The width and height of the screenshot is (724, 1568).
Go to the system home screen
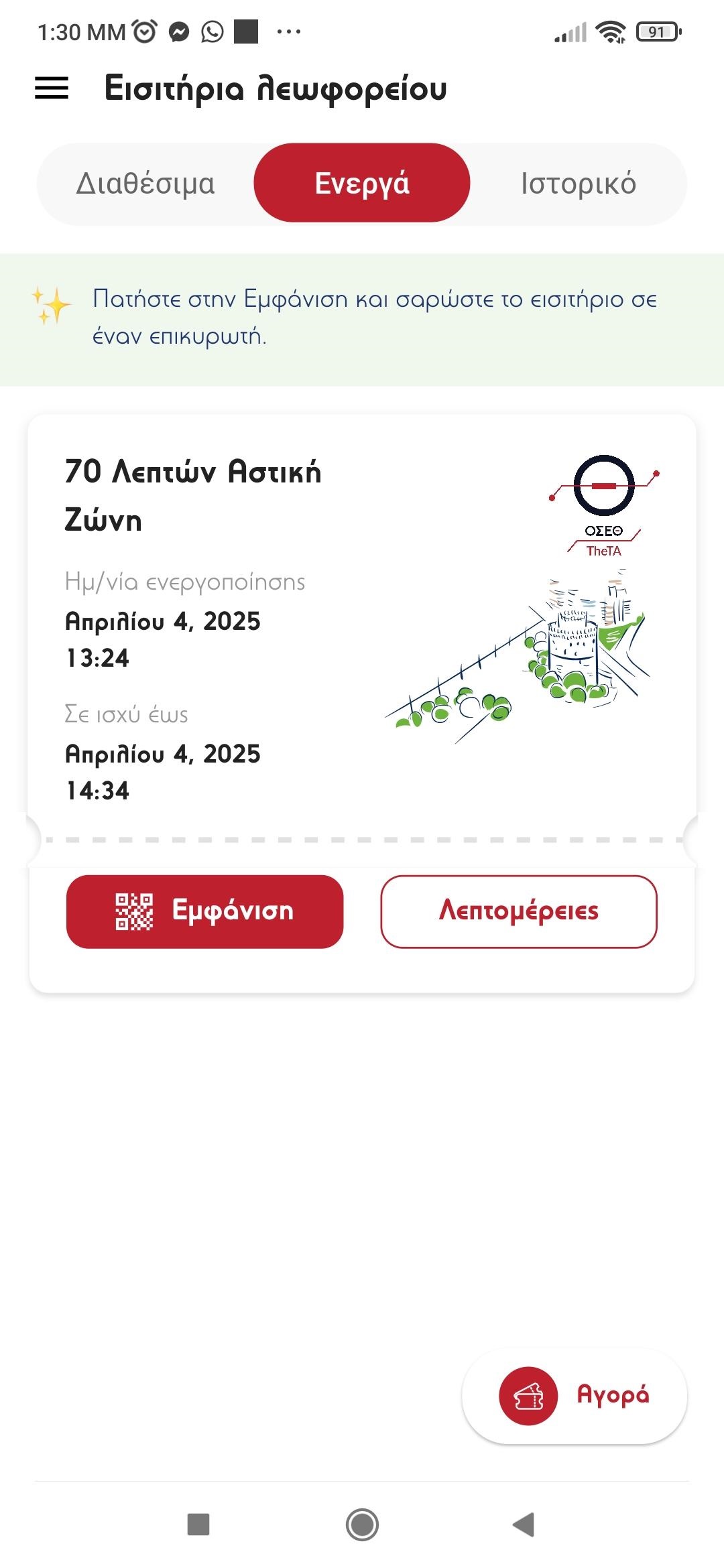pos(362,1524)
